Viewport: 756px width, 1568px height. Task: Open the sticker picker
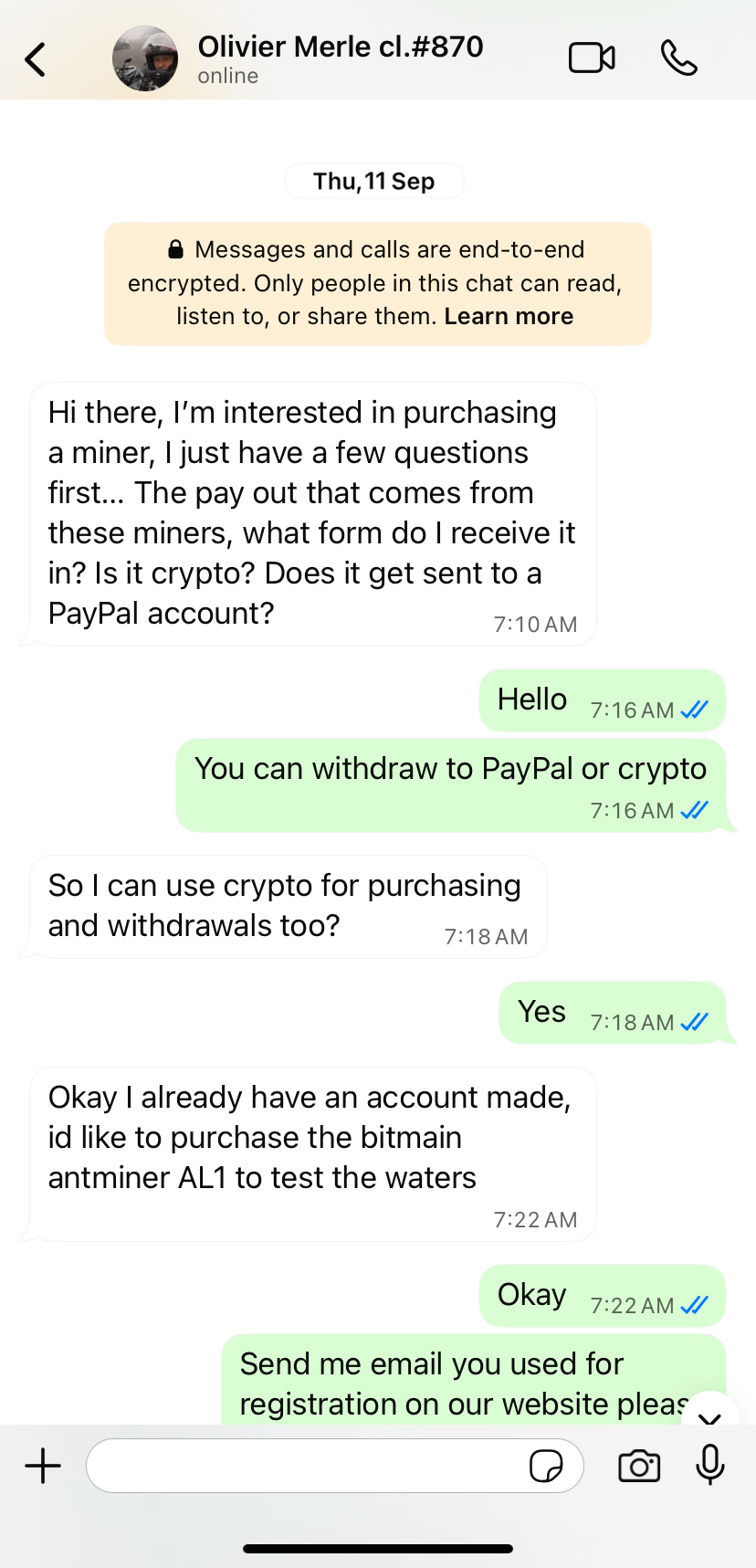[x=546, y=1466]
